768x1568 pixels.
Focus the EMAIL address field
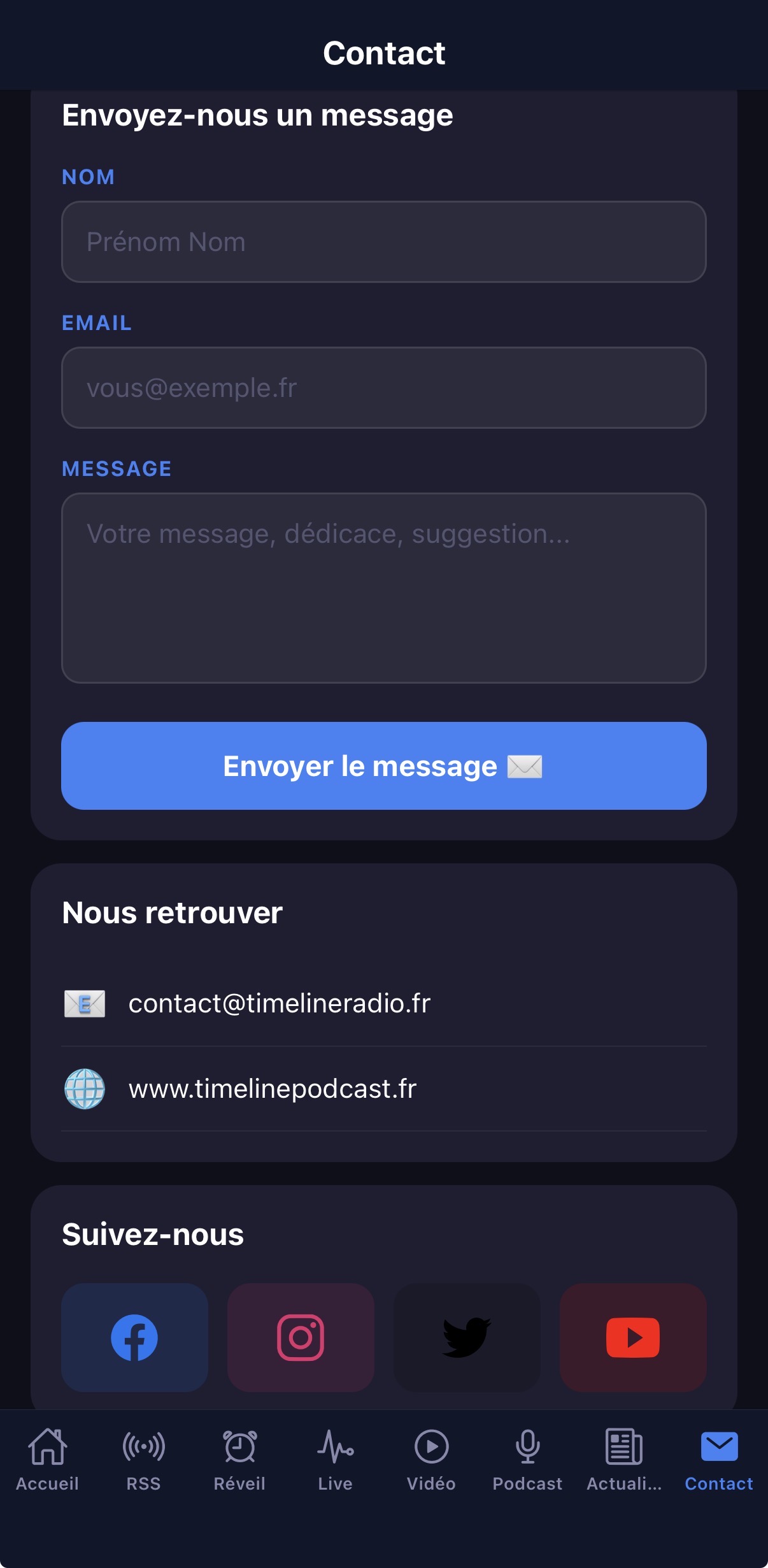coord(383,388)
